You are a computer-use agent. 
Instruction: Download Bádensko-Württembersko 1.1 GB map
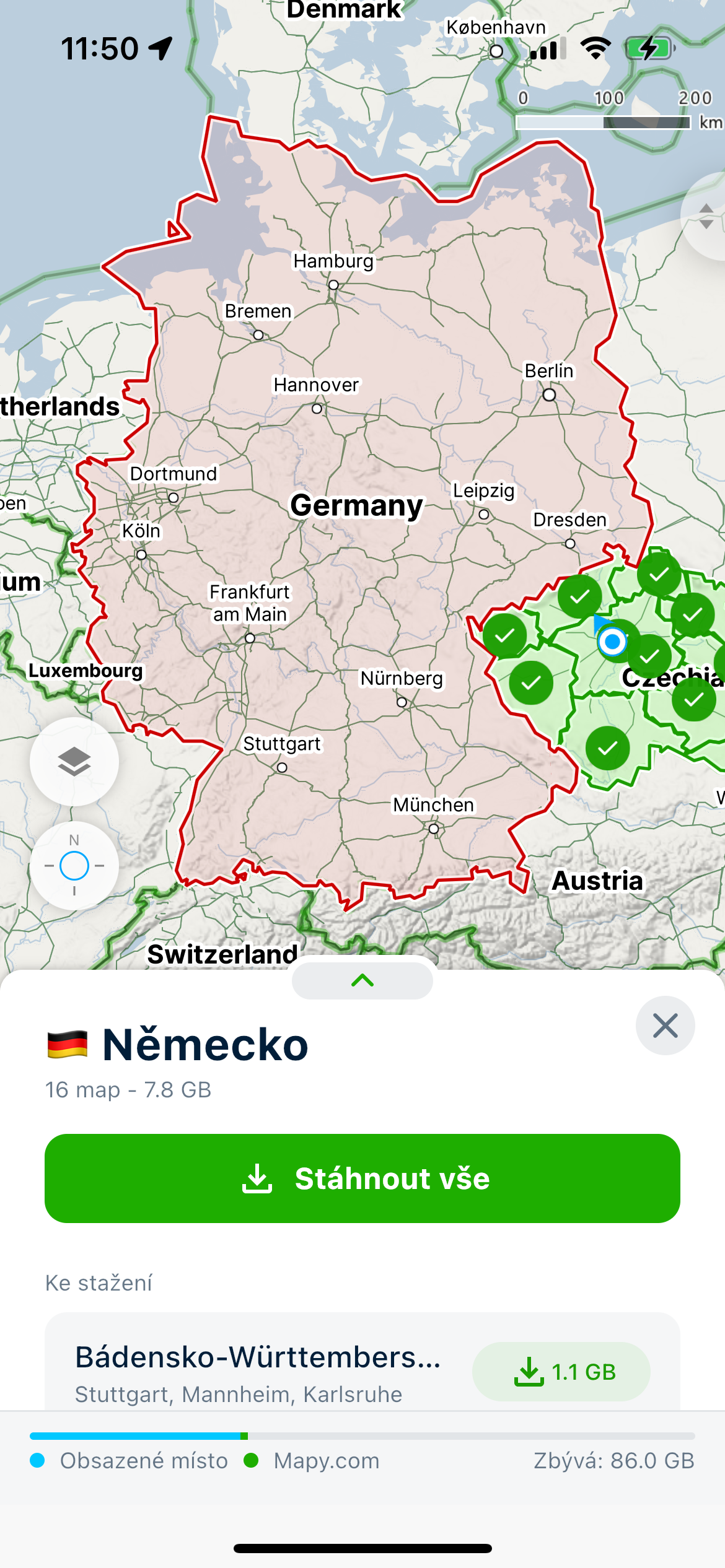[561, 1371]
